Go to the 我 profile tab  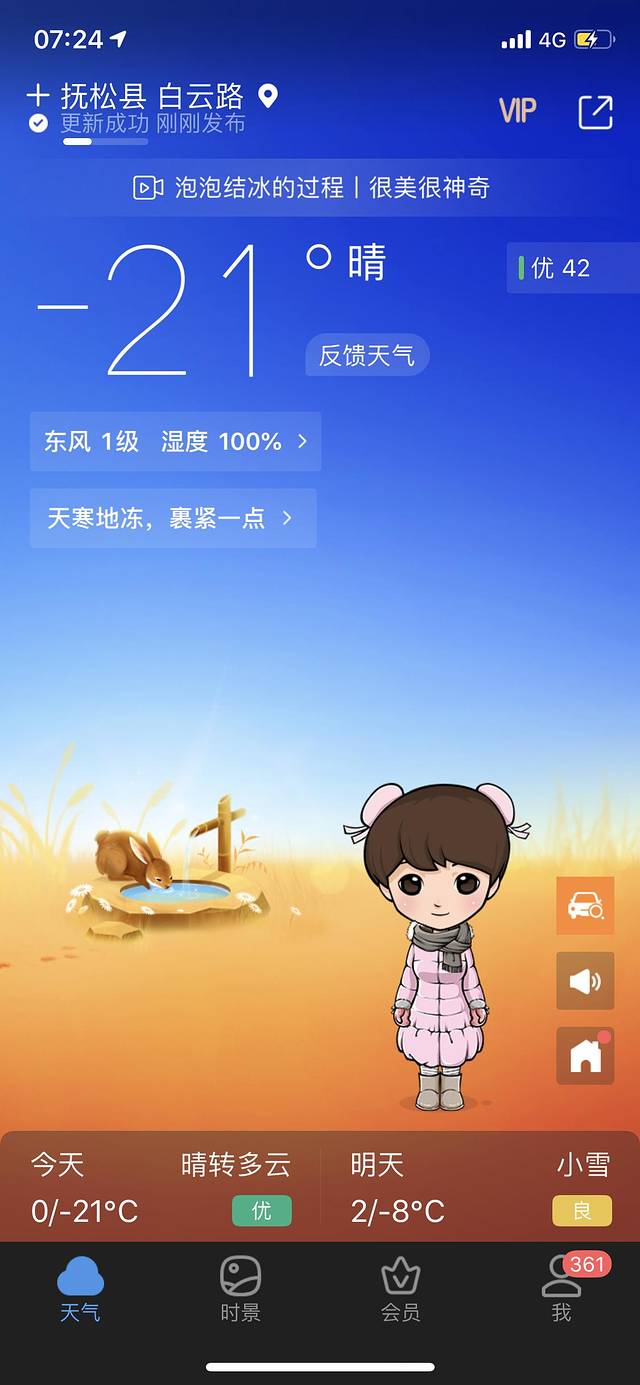(x=562, y=1289)
